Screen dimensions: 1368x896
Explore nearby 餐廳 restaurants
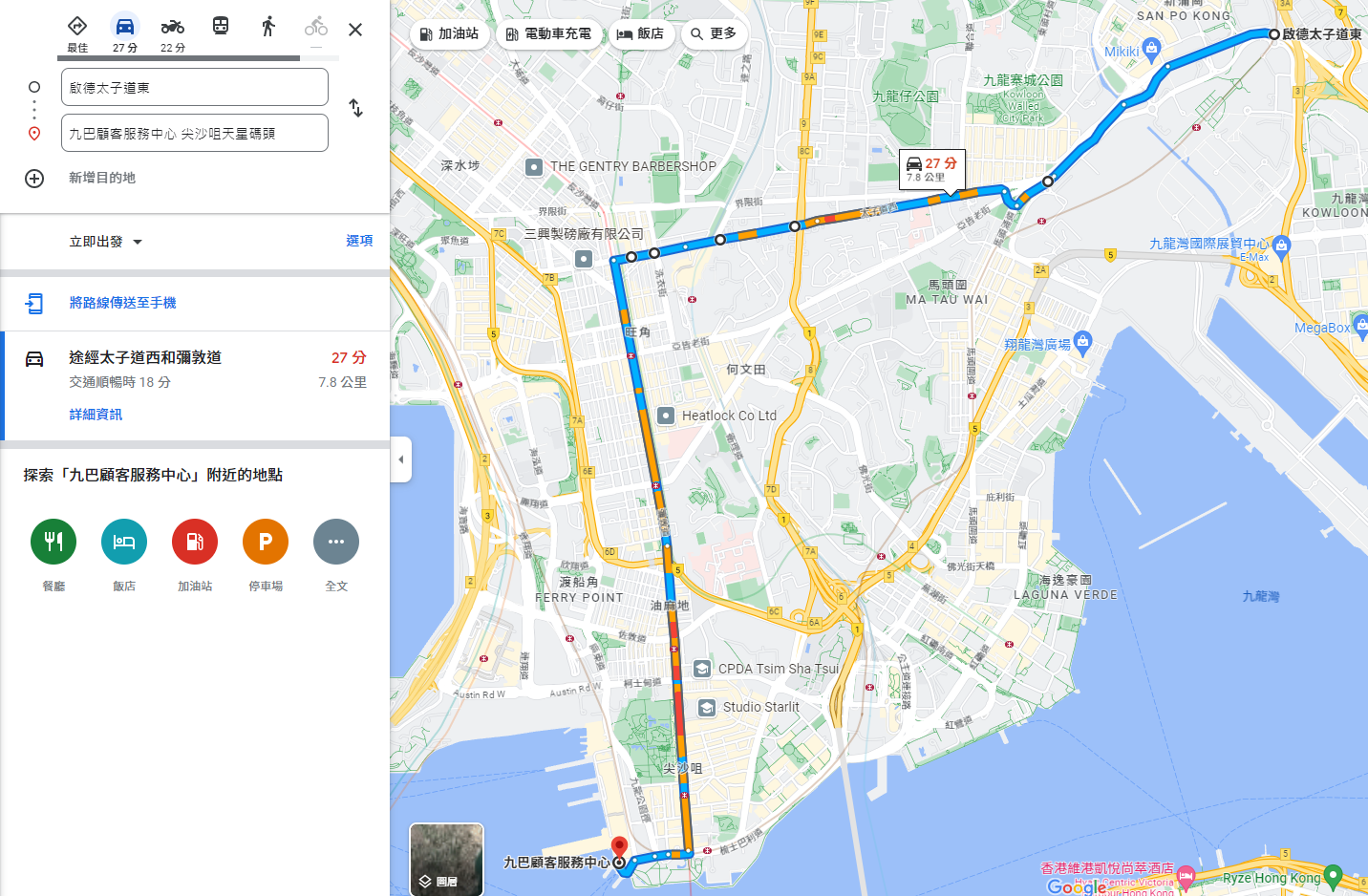(53, 543)
